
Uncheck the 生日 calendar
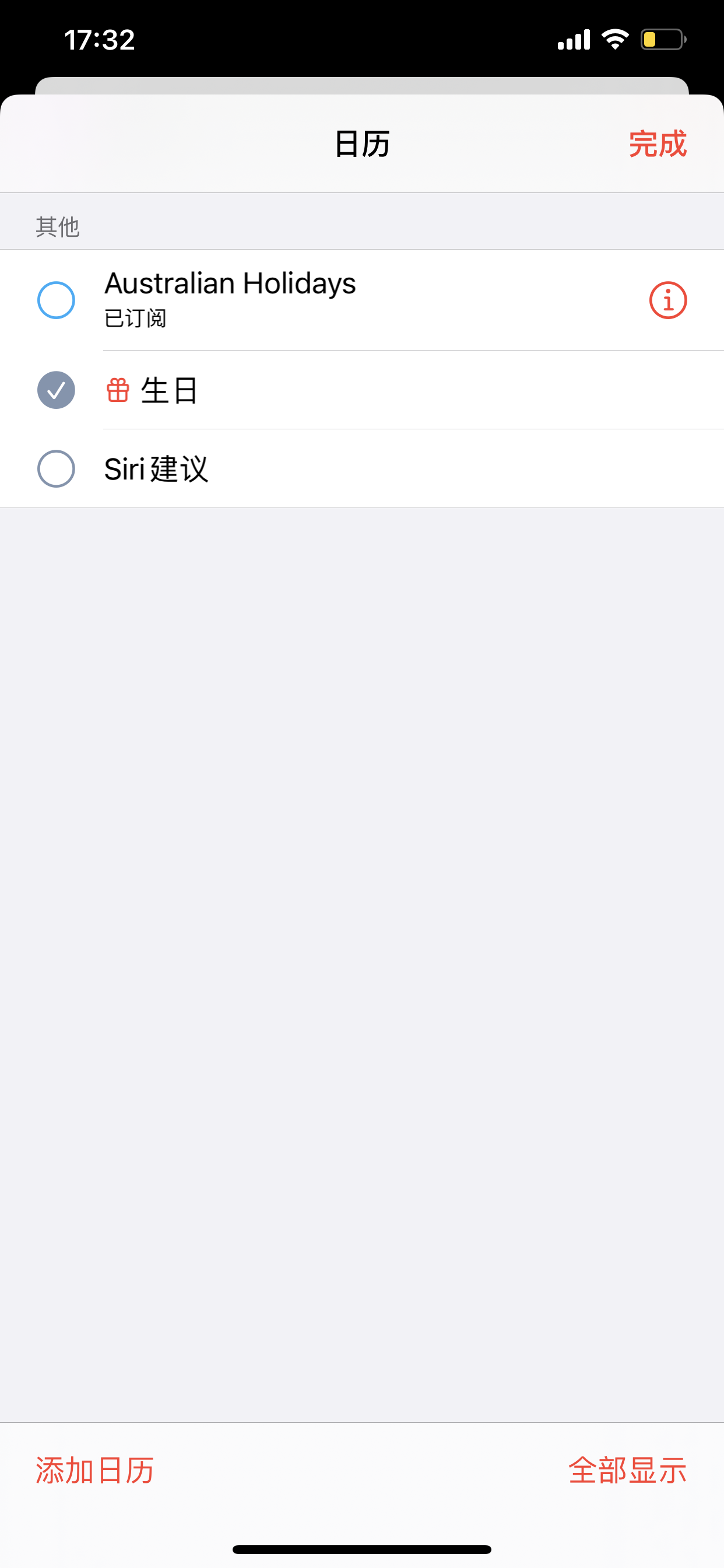(x=56, y=390)
